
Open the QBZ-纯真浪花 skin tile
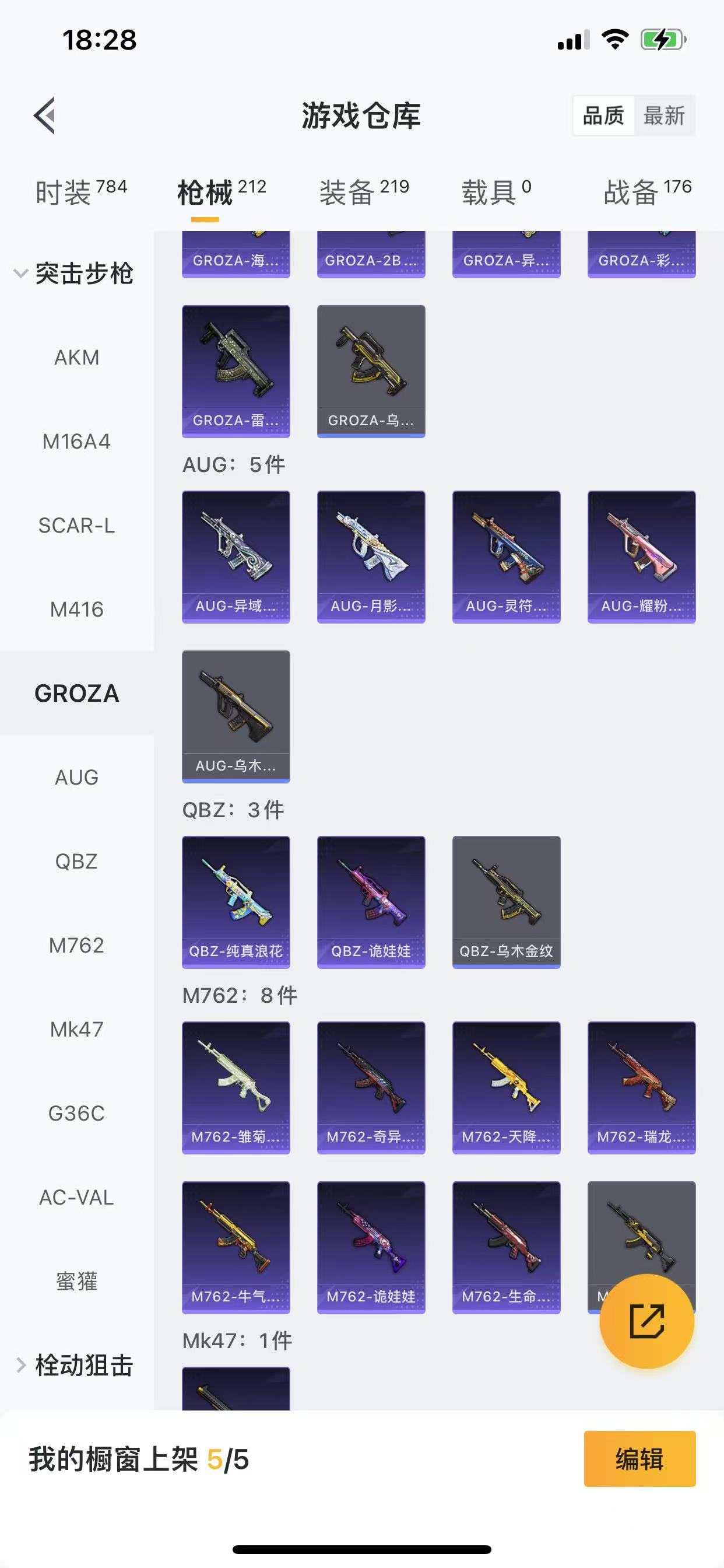tap(236, 901)
